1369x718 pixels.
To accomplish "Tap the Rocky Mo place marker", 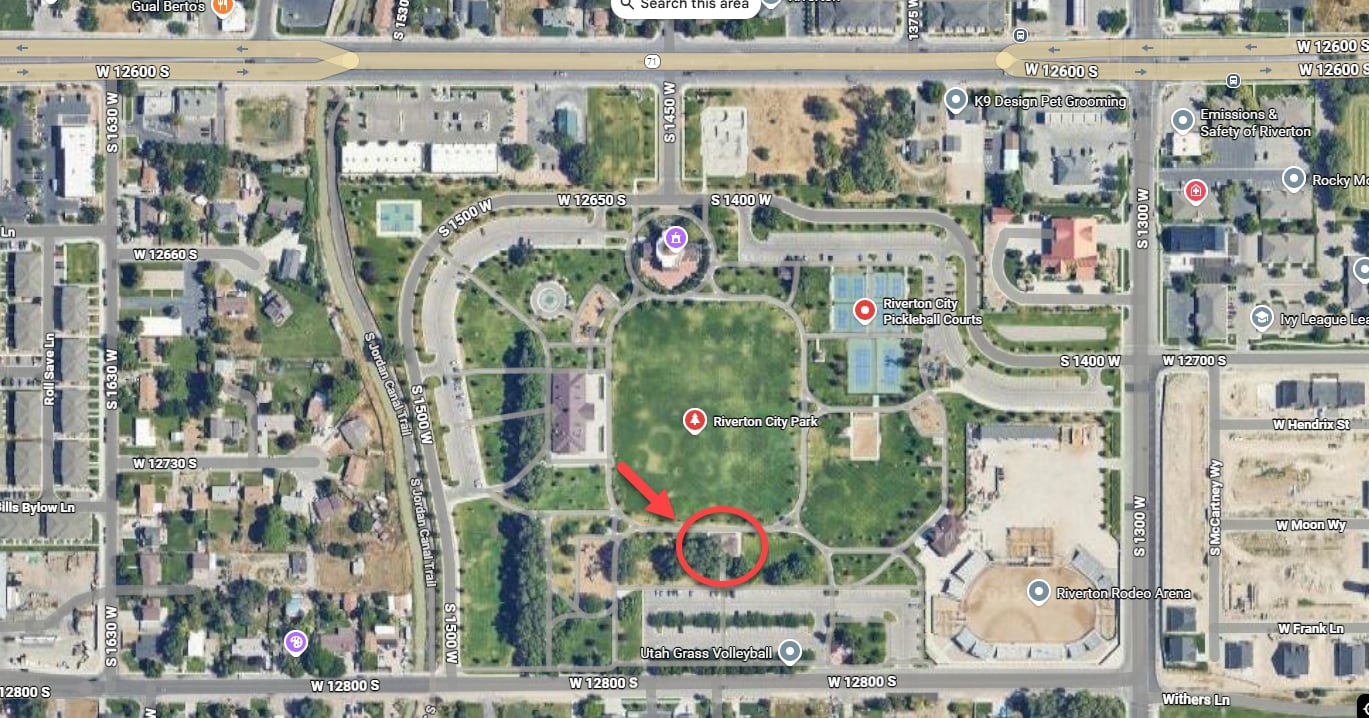I will pyautogui.click(x=1294, y=180).
